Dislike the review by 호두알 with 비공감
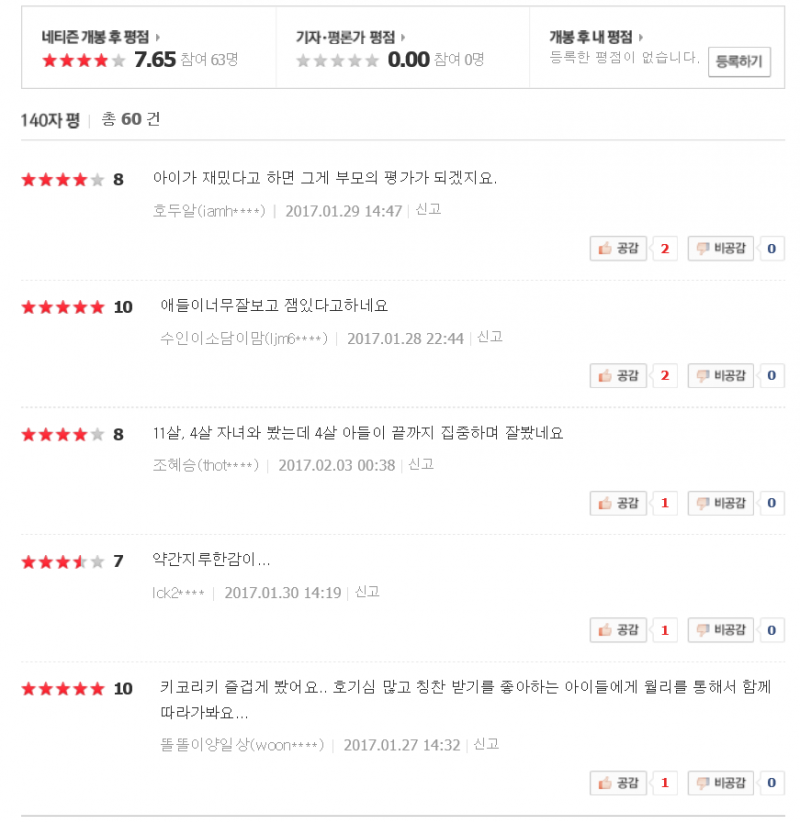Screen dimensions: 800x822 (720, 248)
